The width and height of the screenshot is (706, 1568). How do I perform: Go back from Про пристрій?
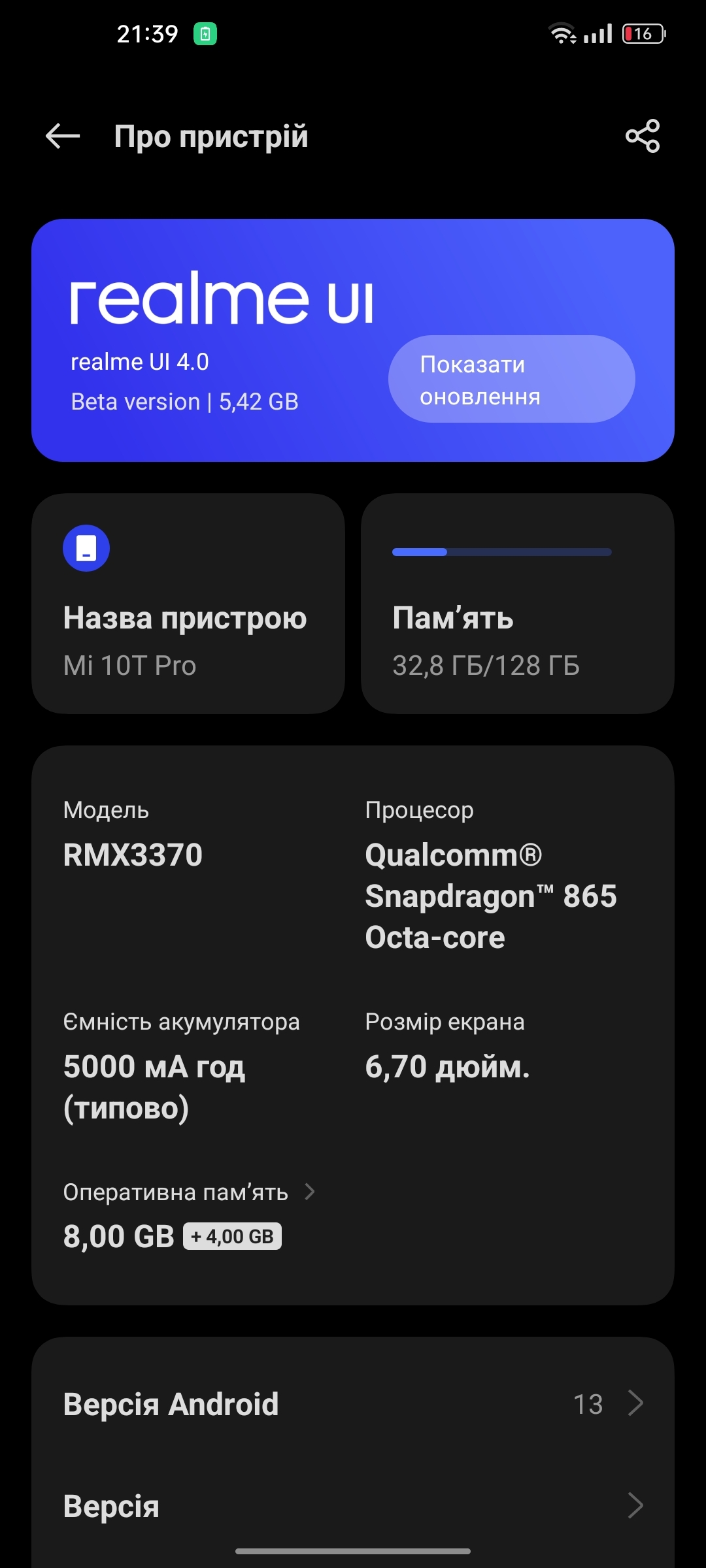[x=63, y=136]
